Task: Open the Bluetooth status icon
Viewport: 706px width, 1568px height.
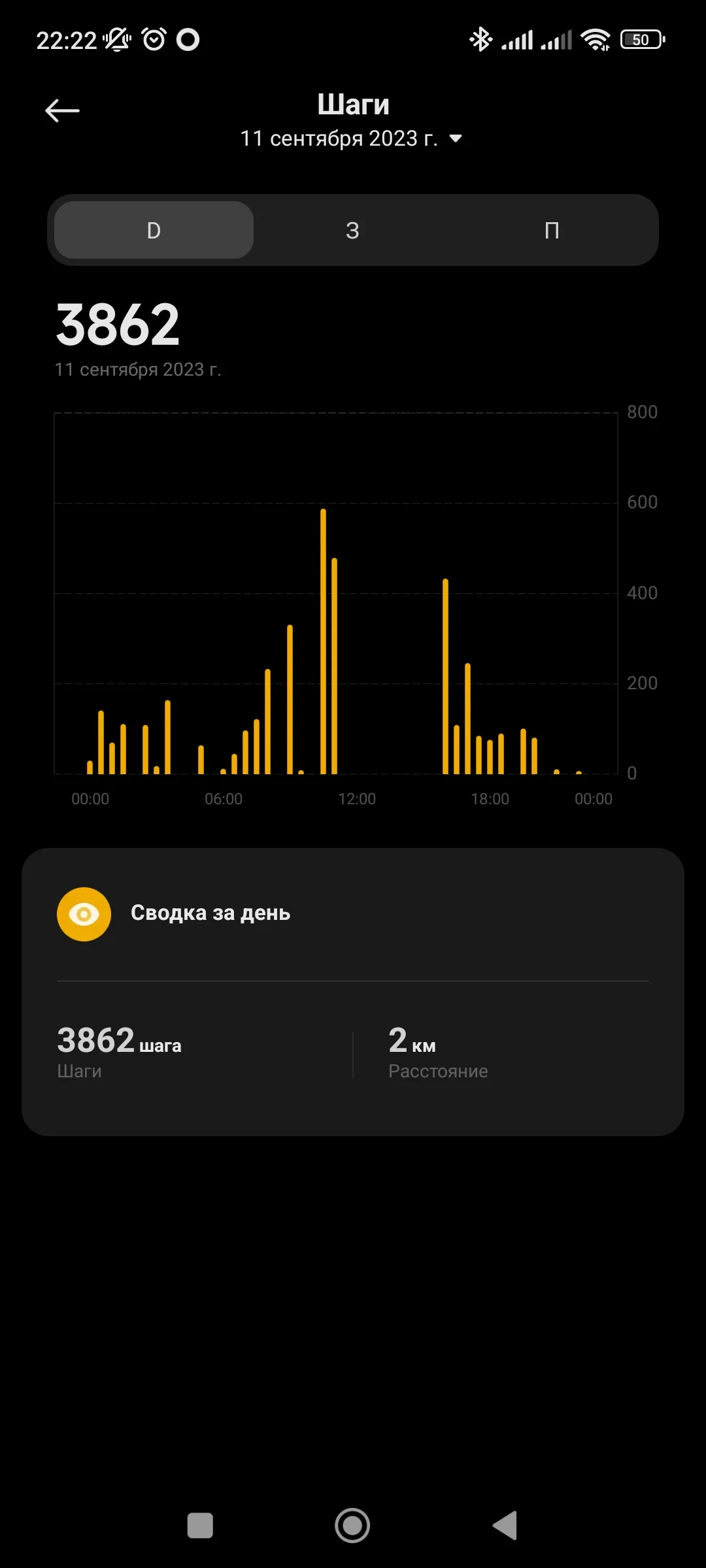Action: [x=480, y=39]
